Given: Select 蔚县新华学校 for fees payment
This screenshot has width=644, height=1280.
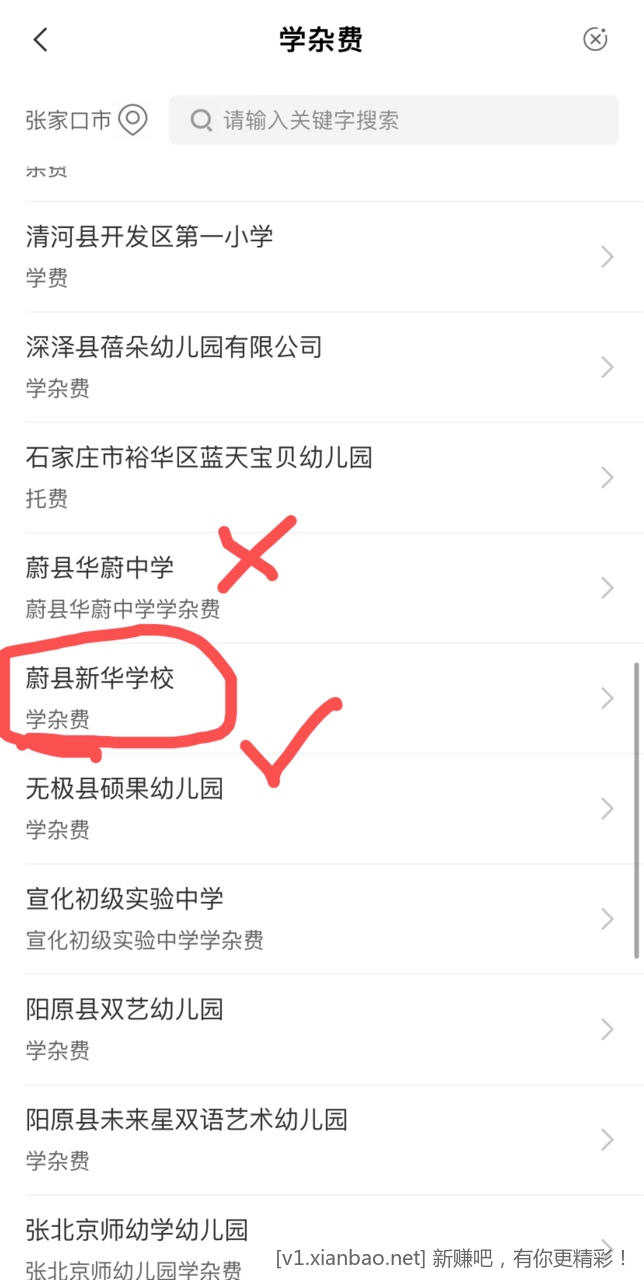Looking at the screenshot, I should (320, 697).
